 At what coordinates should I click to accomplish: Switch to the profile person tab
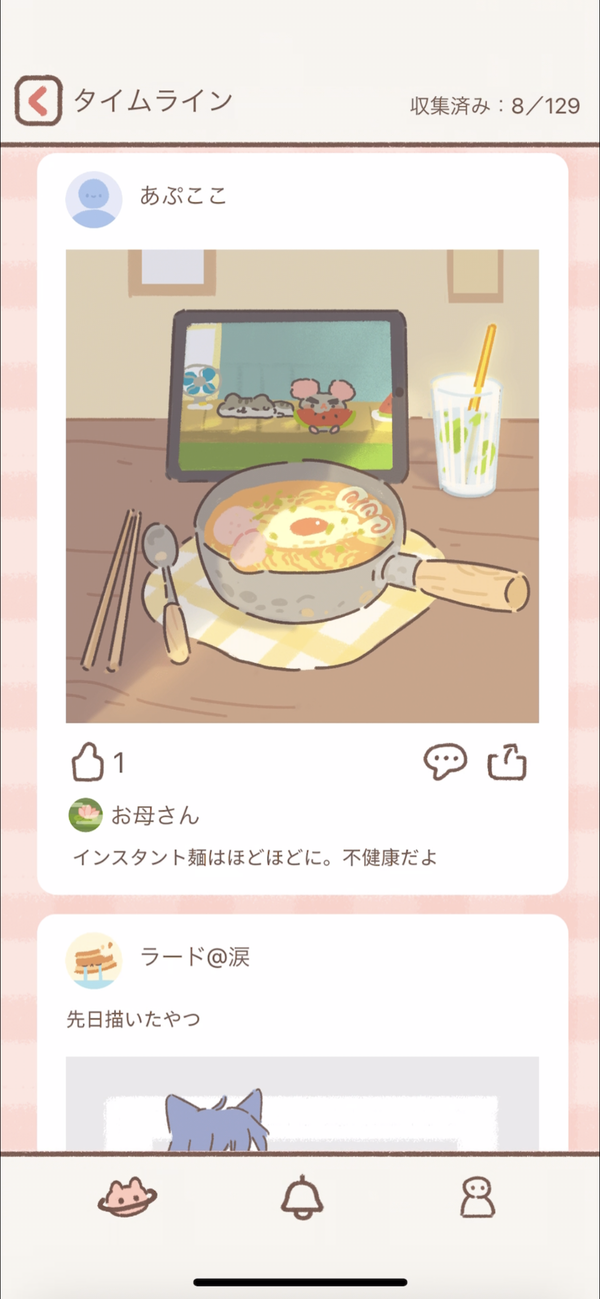[477, 1196]
